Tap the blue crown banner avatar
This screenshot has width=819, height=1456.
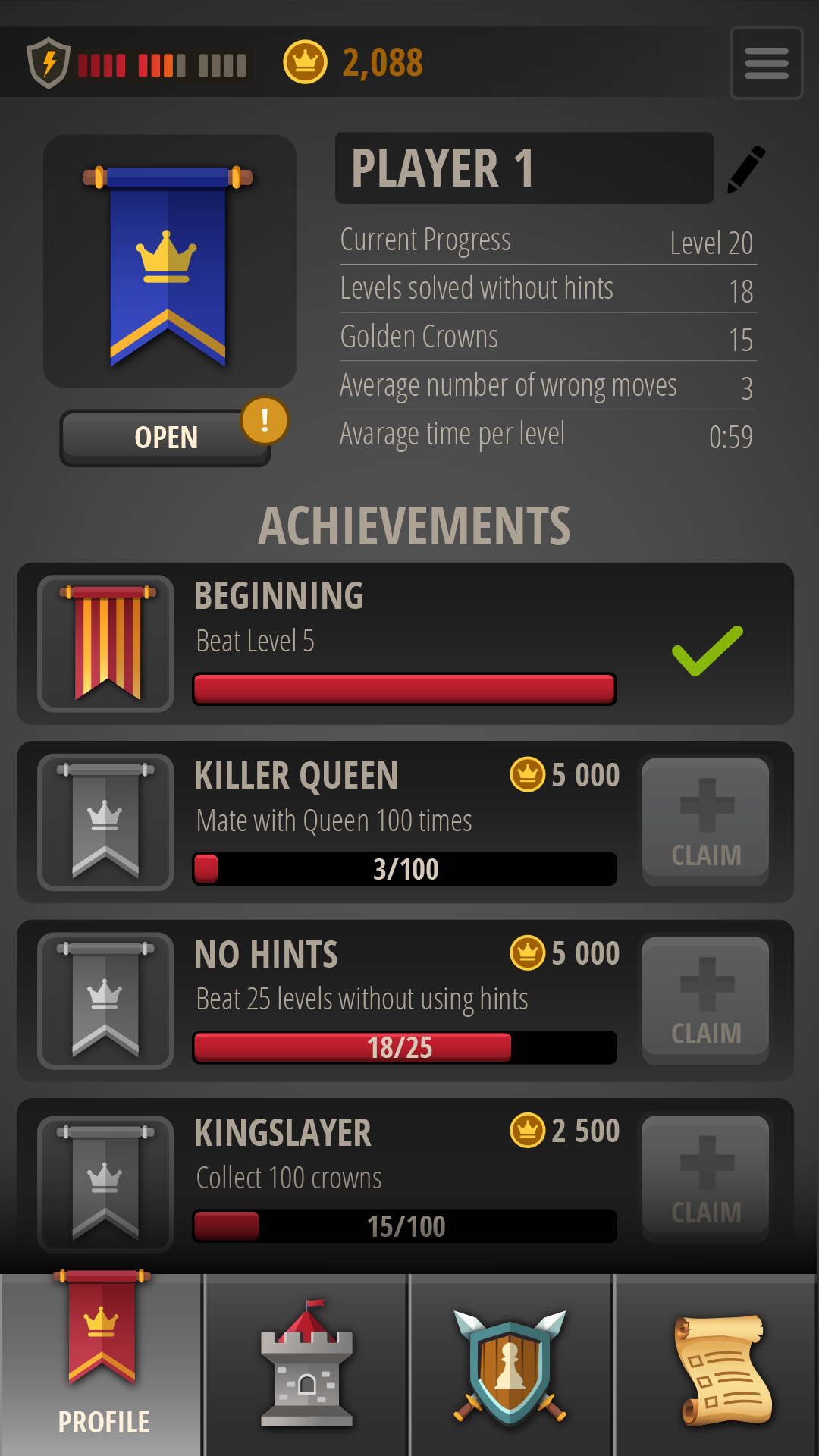point(169,262)
